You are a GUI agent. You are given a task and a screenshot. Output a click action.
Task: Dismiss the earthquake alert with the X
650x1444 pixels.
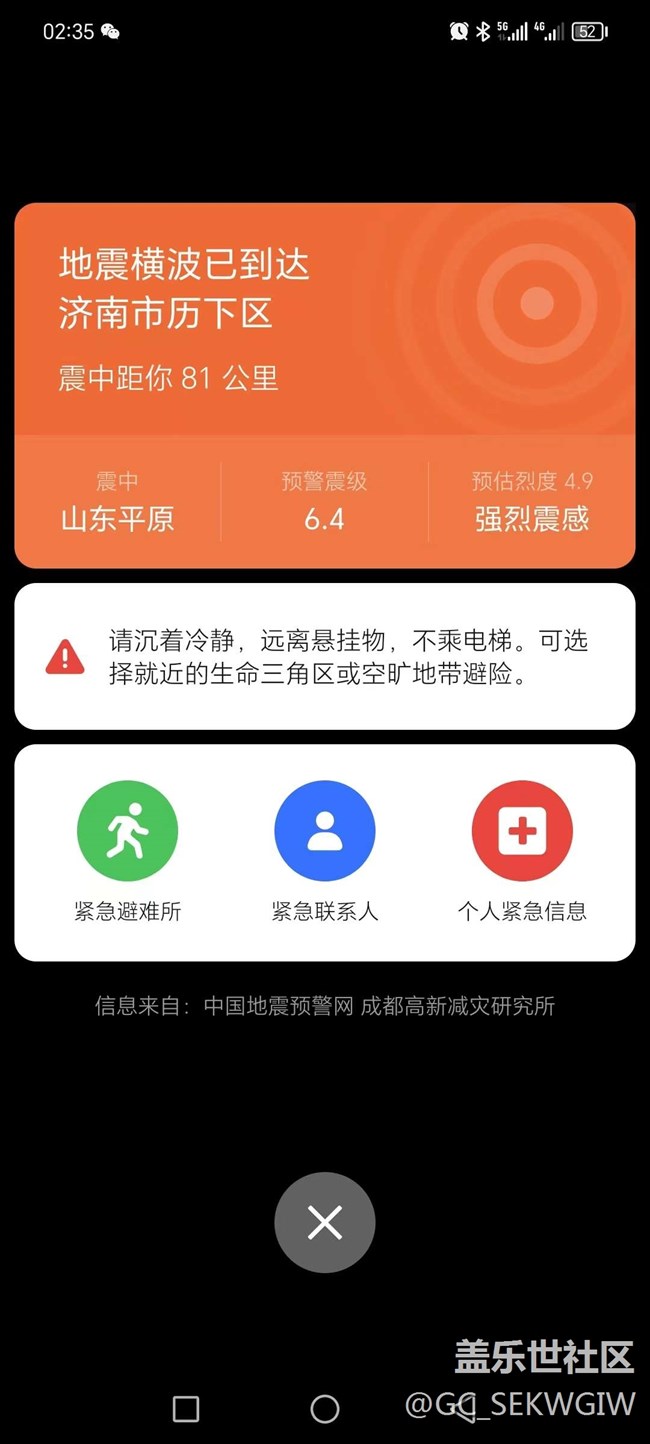[325, 1222]
